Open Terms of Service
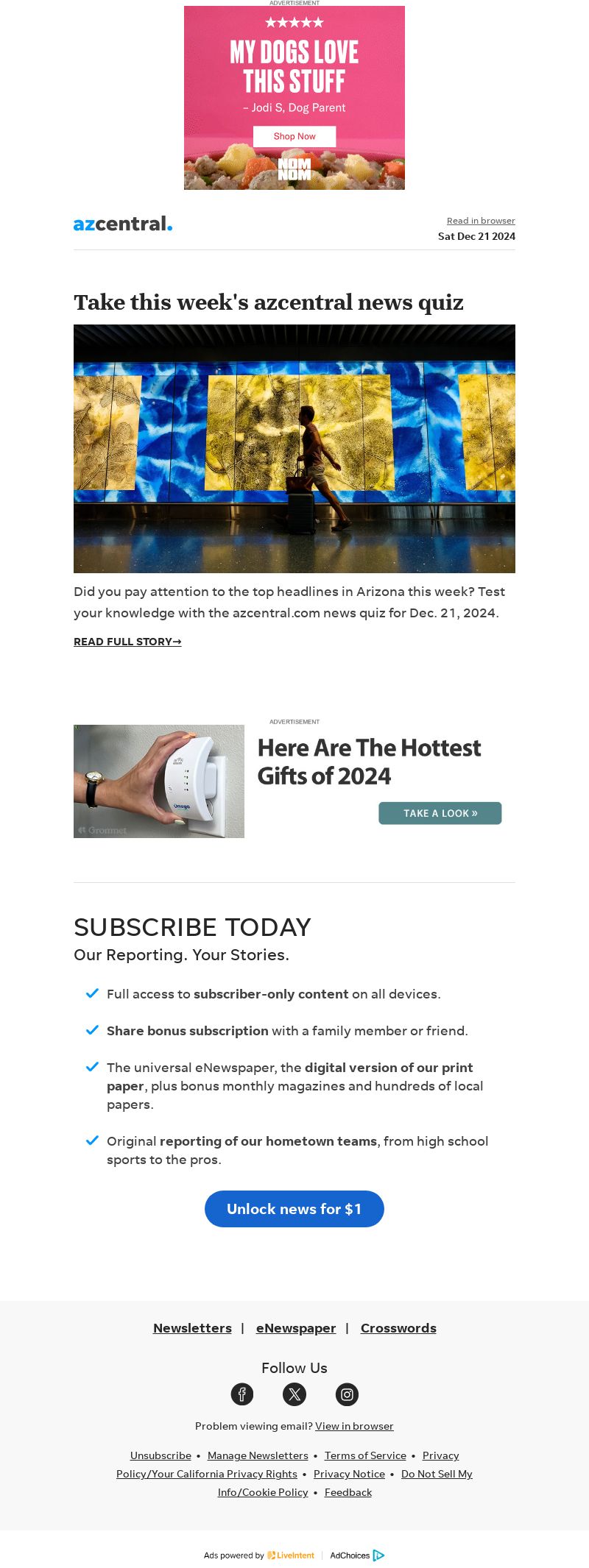Viewport: 589px width, 1568px height. (365, 1455)
